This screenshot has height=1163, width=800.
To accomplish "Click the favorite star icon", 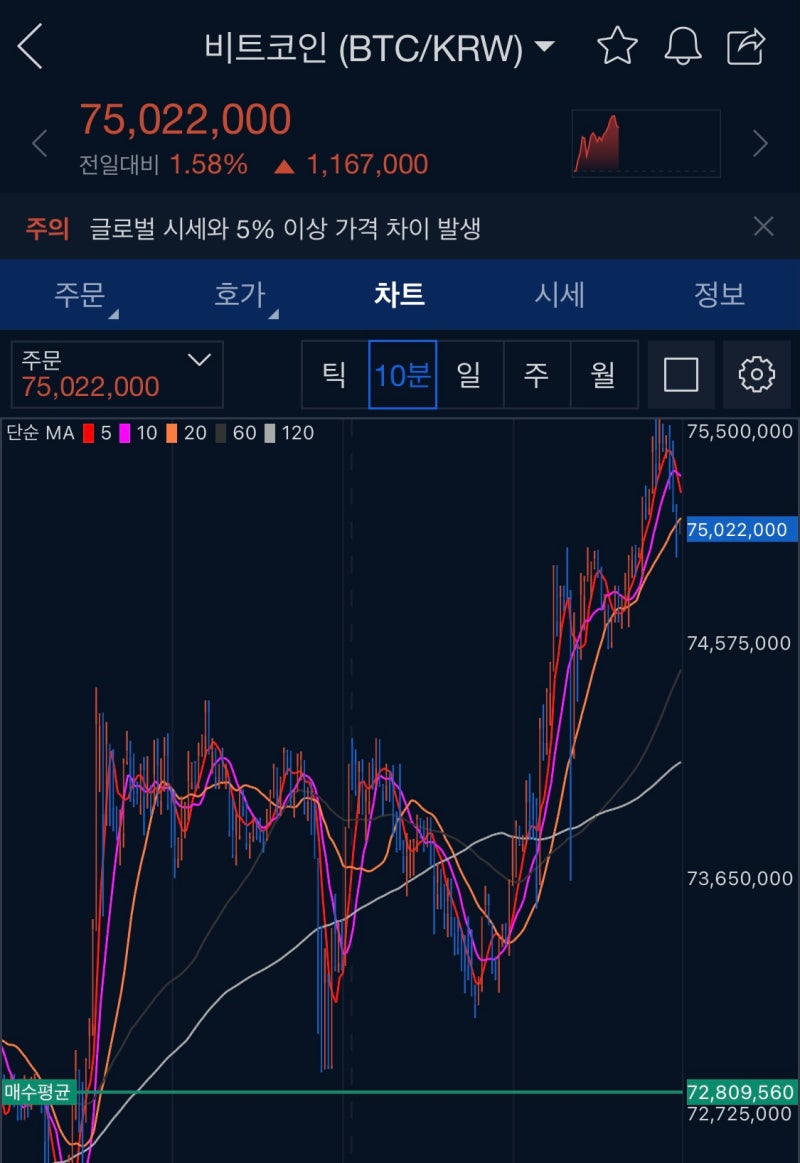I will point(618,45).
